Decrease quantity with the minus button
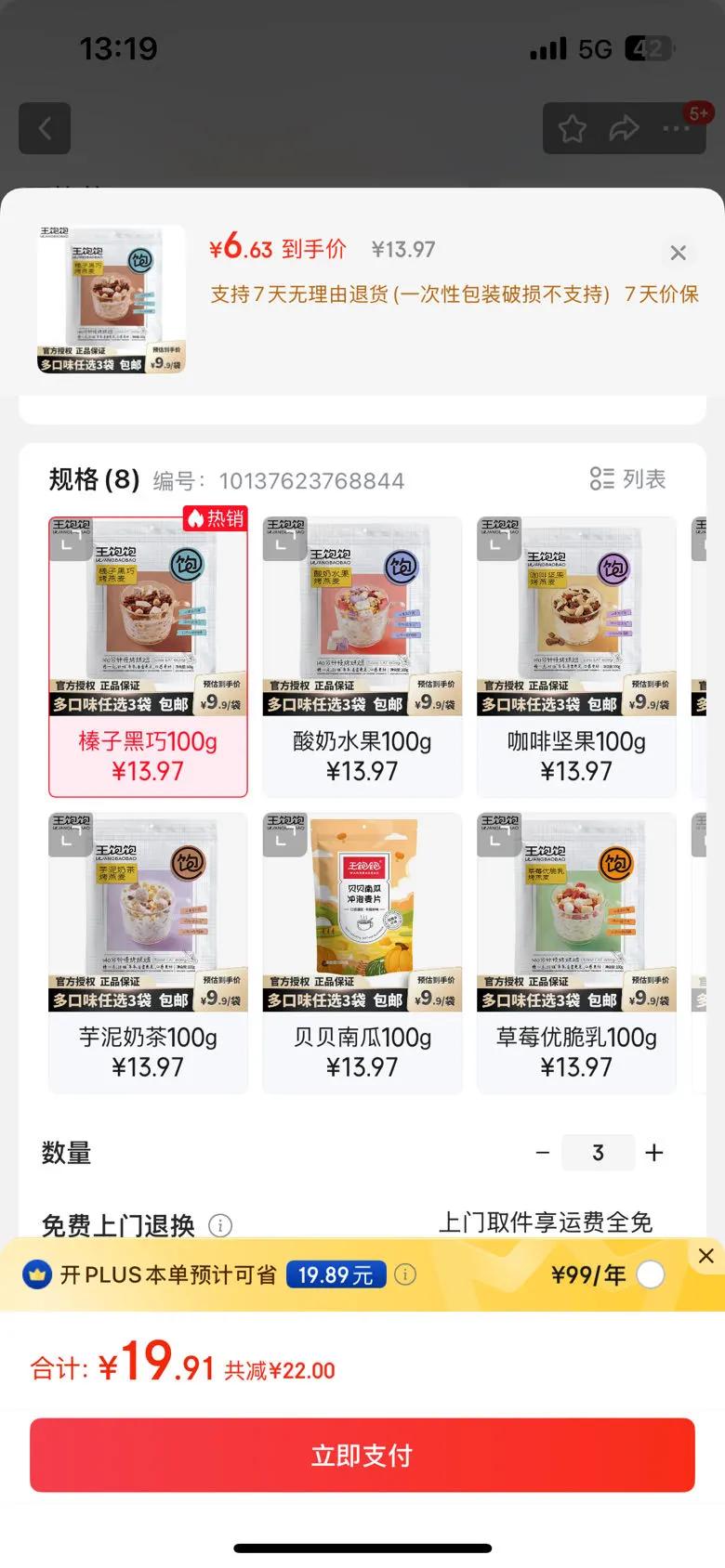 pyautogui.click(x=543, y=1153)
